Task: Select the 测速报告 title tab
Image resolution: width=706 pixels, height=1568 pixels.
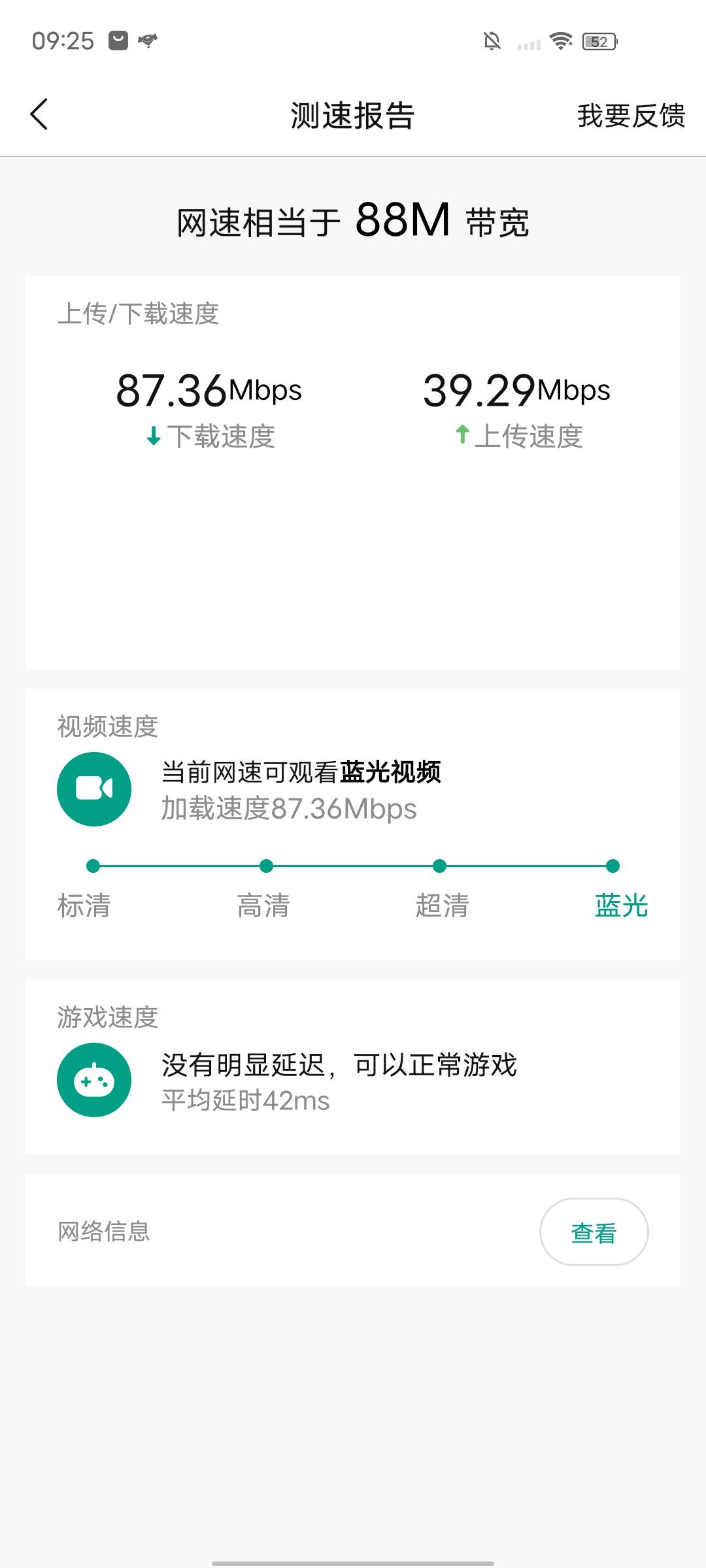Action: [x=353, y=116]
